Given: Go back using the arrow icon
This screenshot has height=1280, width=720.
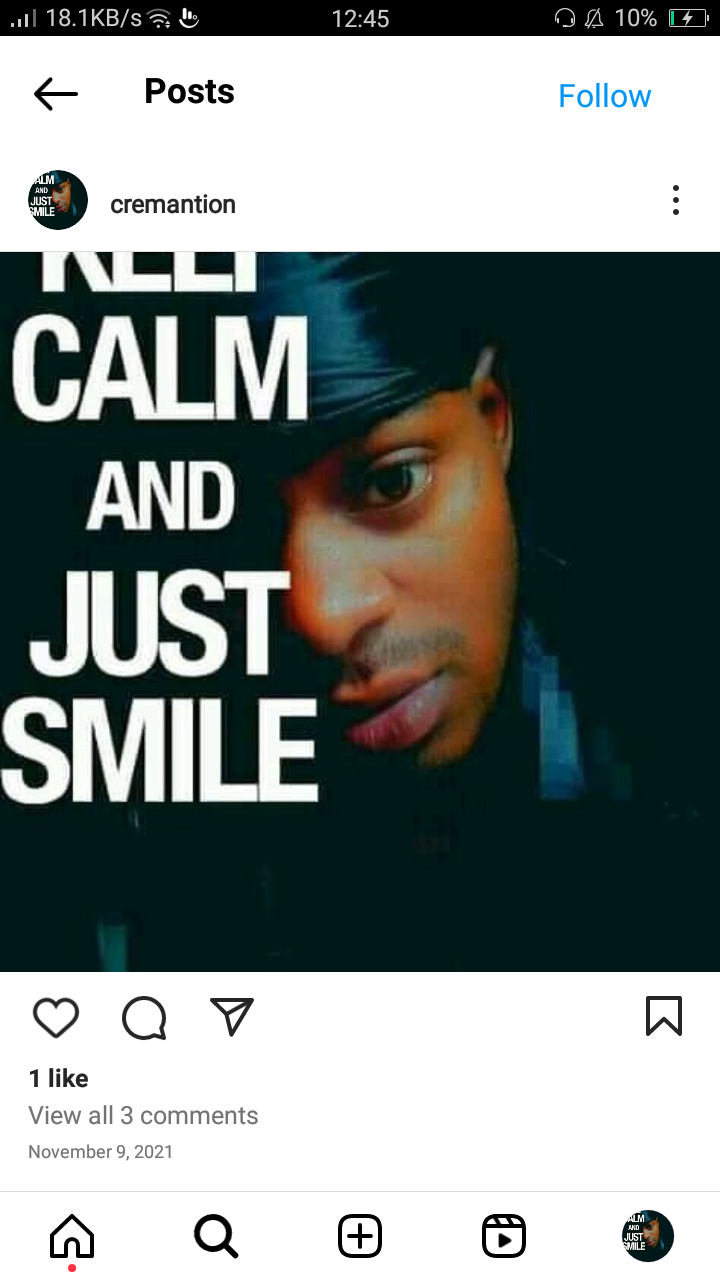Looking at the screenshot, I should click(55, 94).
